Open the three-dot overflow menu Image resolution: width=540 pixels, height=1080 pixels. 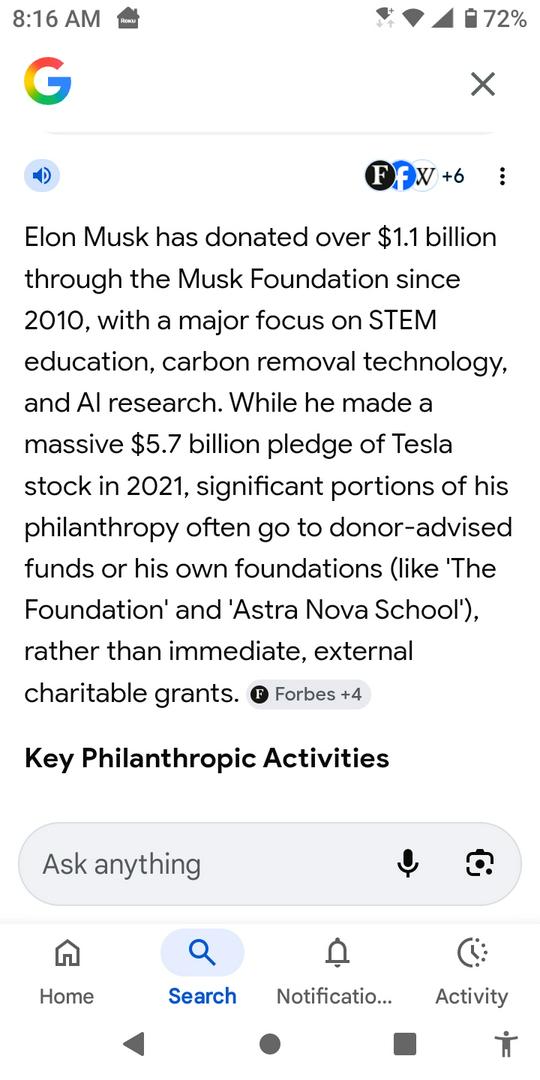503,177
